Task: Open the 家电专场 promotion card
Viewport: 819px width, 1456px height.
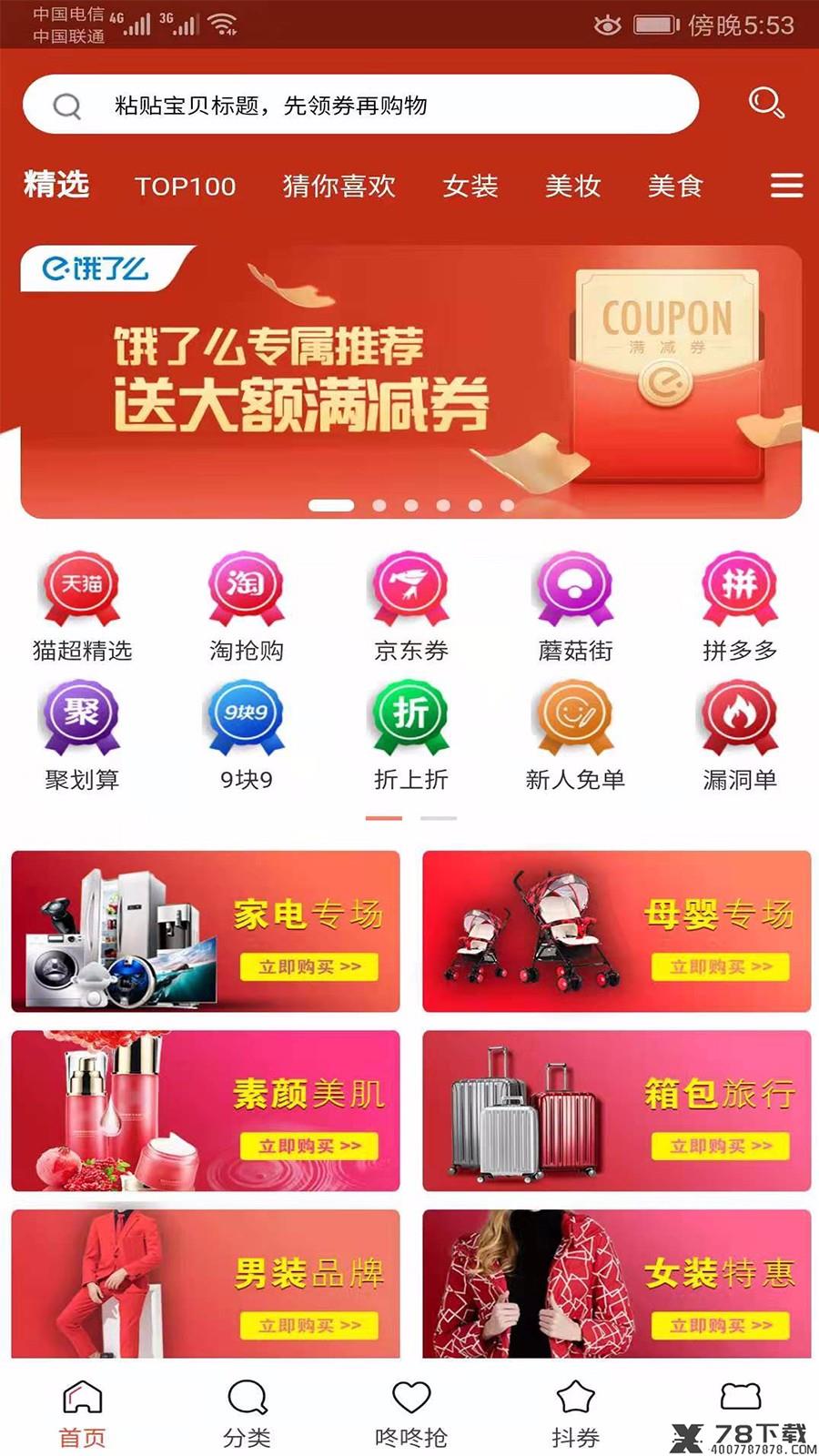Action: pos(206,931)
